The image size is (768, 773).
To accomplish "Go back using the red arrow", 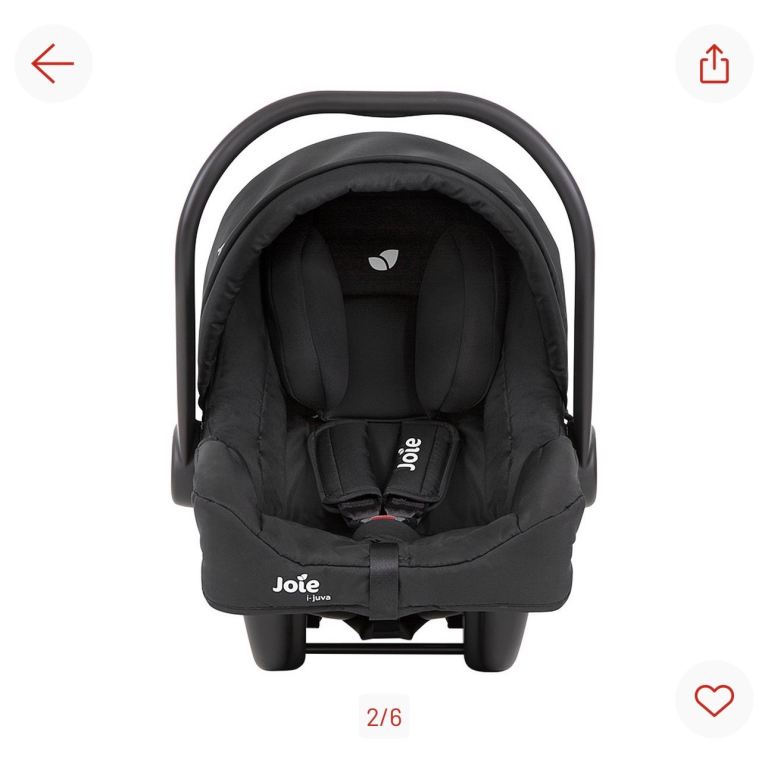I will (53, 64).
